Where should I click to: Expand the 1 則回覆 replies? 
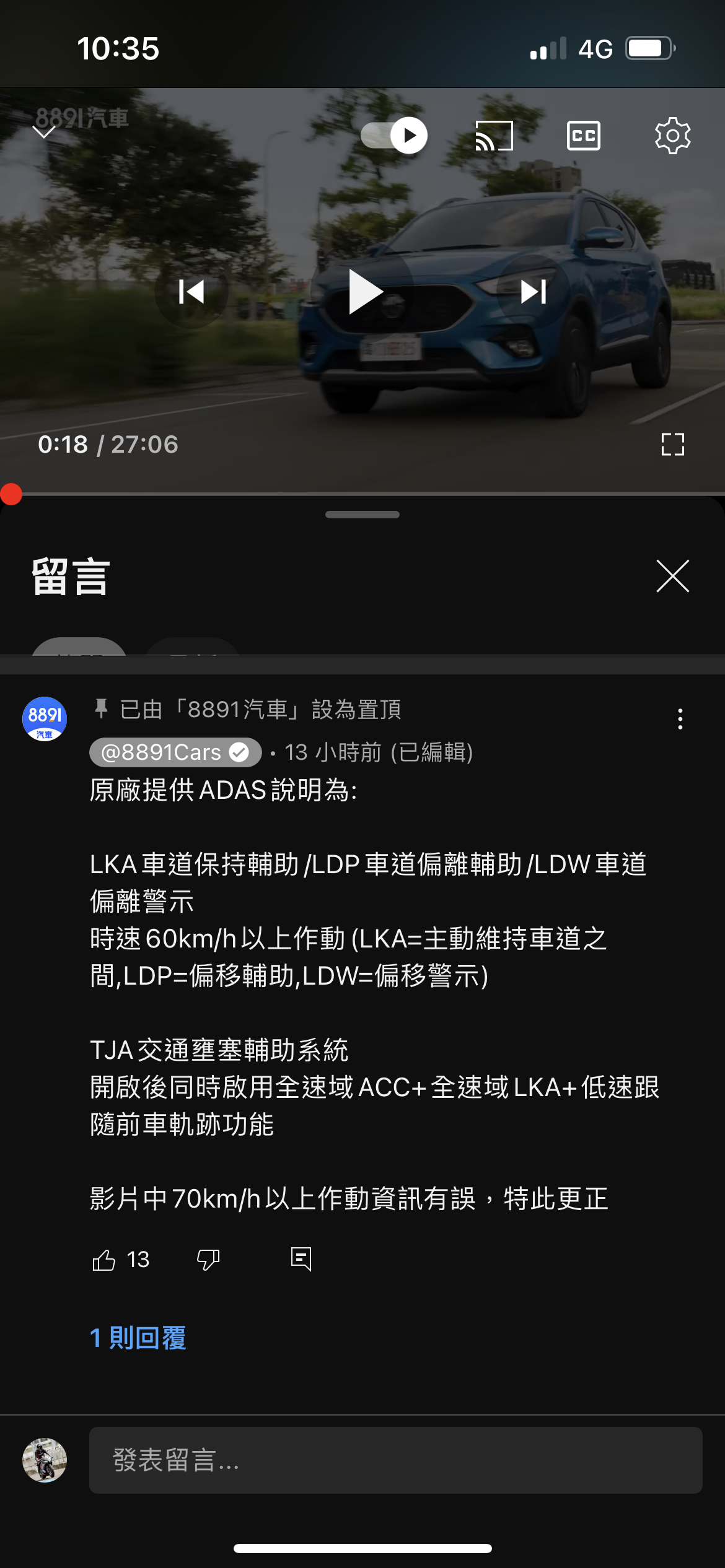[x=138, y=1338]
